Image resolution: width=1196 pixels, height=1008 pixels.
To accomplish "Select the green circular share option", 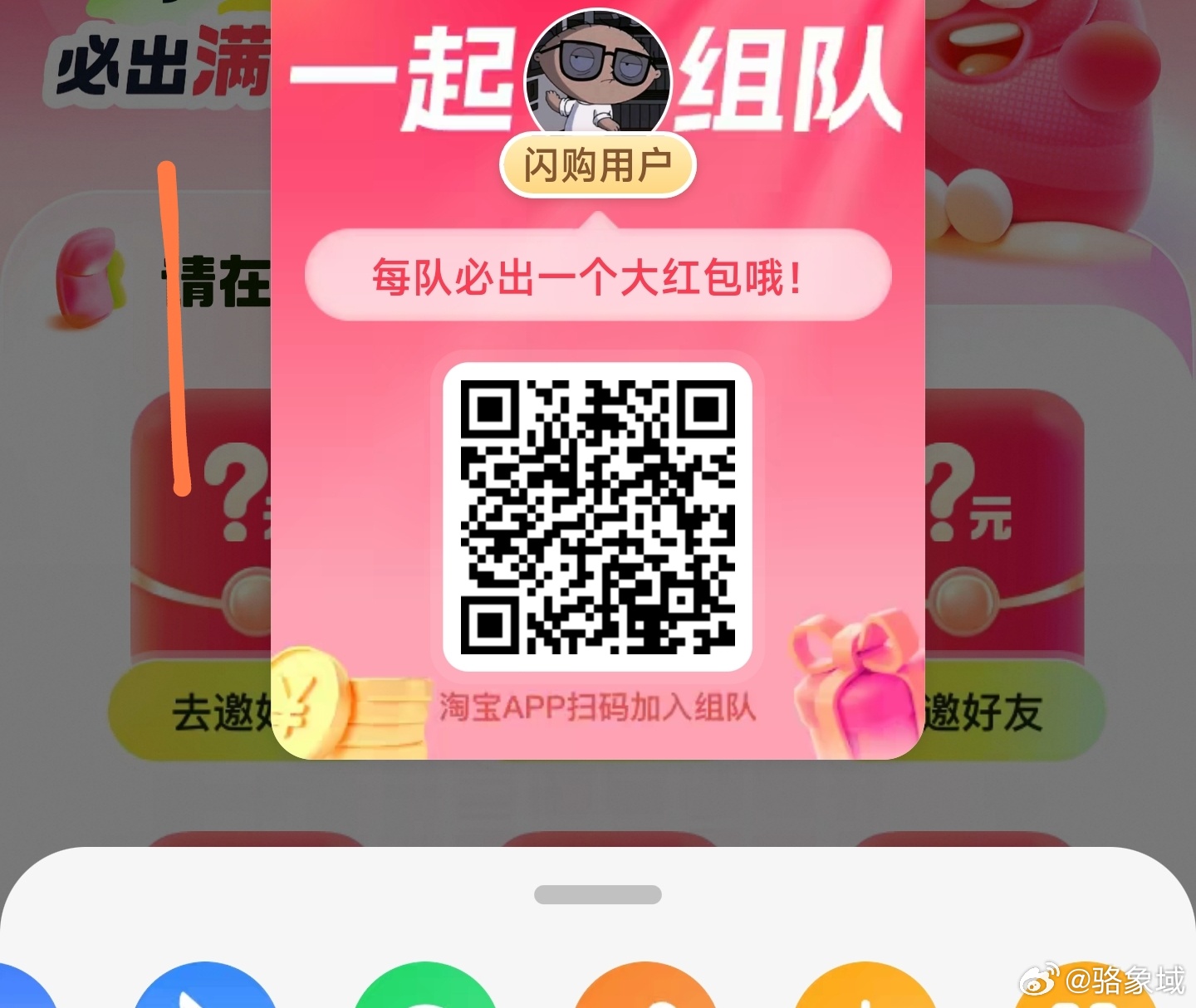I will [x=425, y=990].
